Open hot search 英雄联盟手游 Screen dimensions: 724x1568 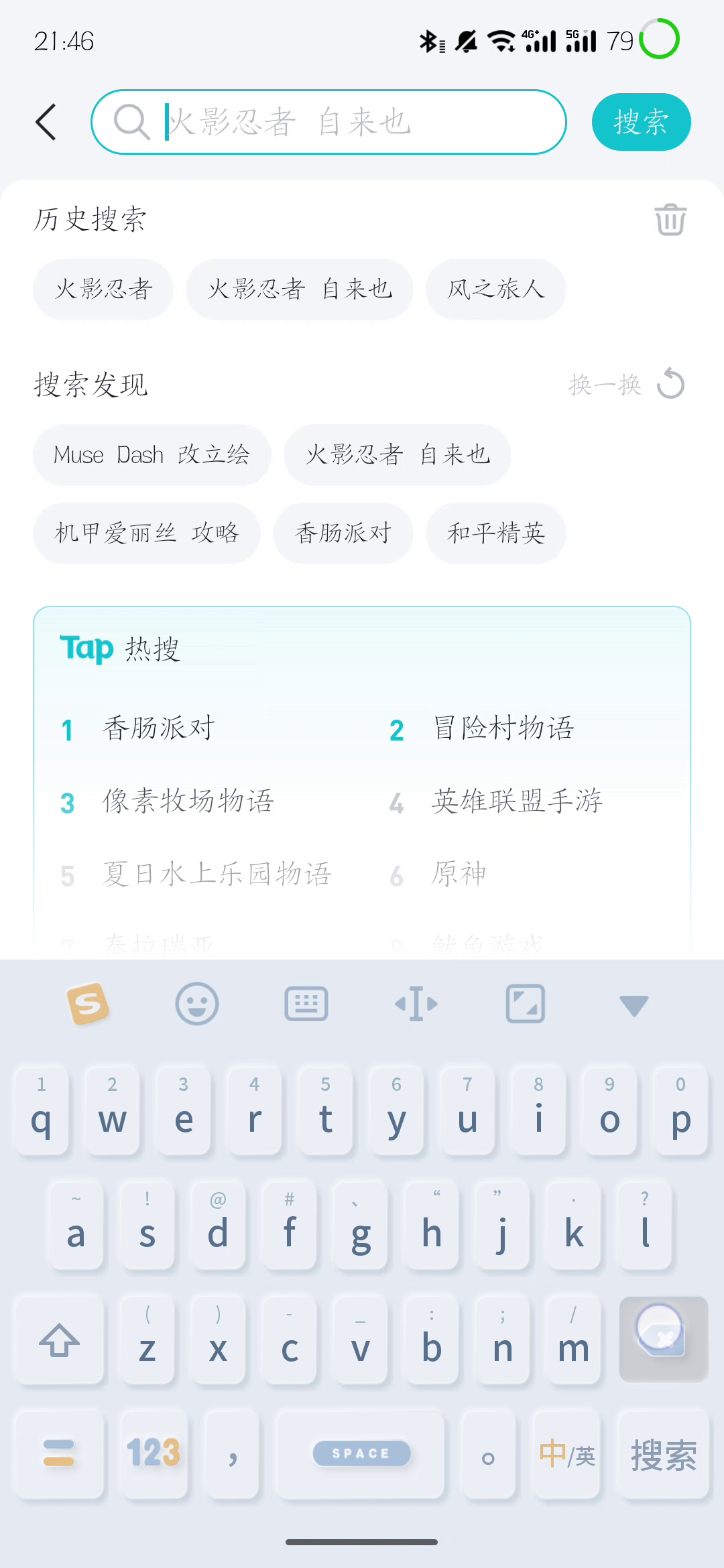[516, 801]
